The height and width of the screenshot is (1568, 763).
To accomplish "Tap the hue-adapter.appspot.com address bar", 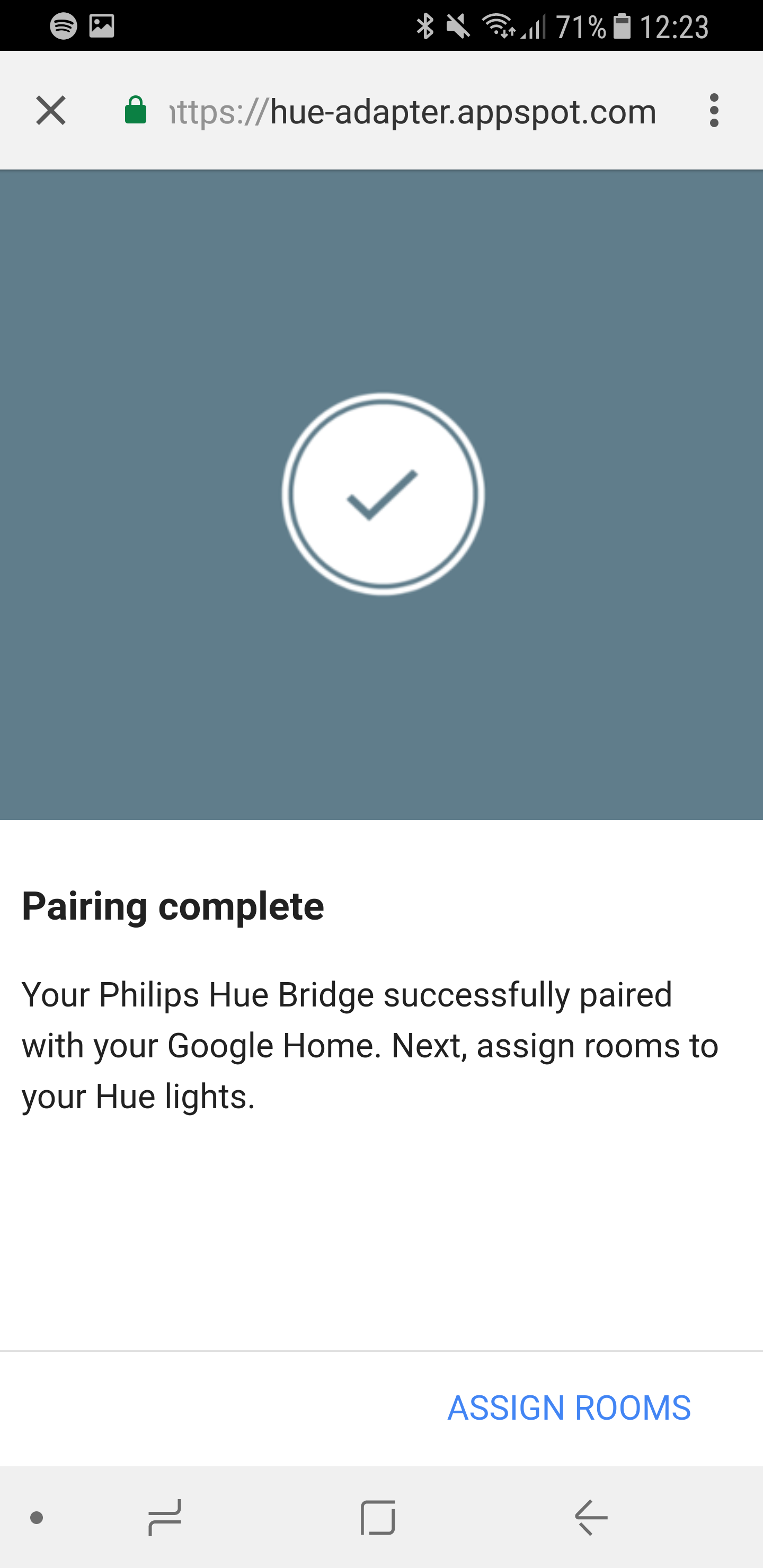I will tap(413, 112).
